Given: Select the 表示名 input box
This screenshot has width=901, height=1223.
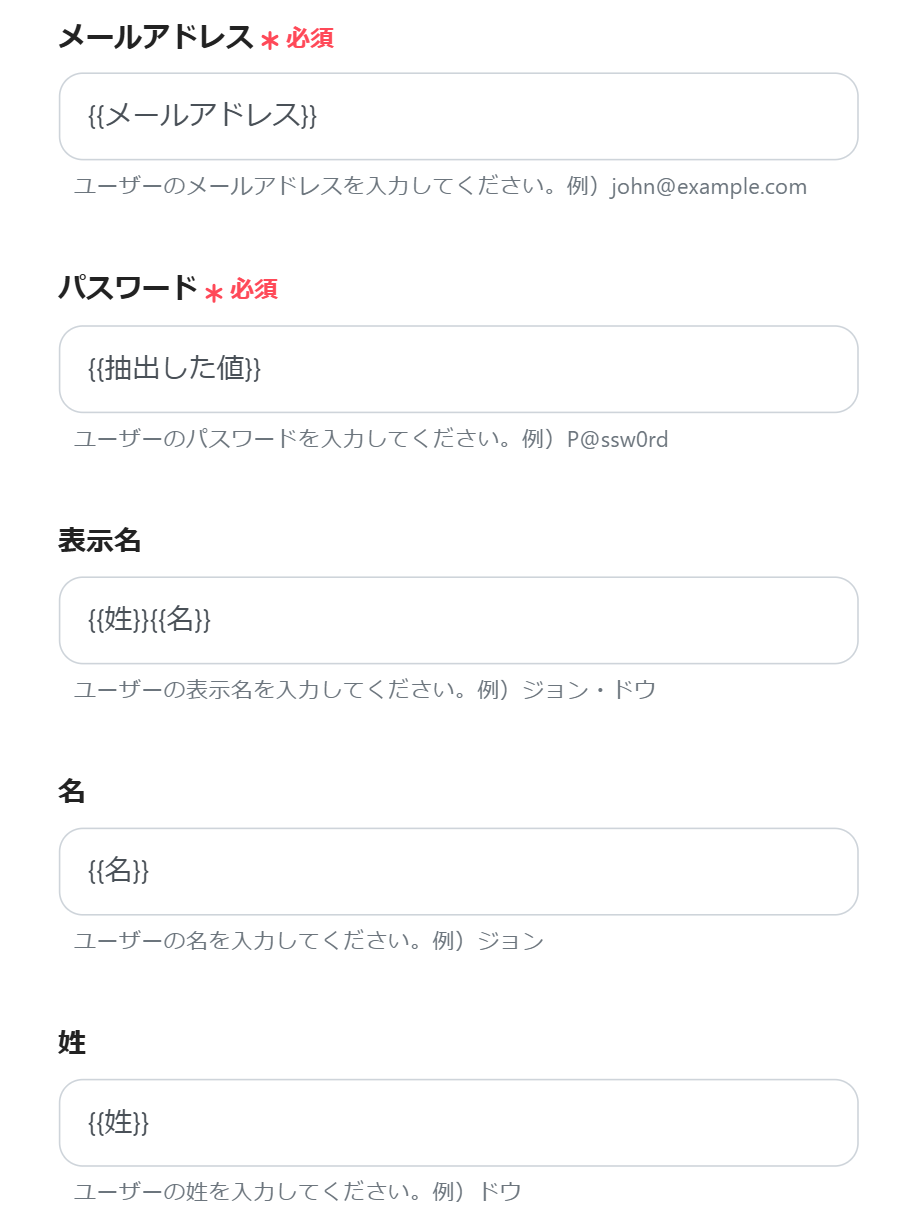Looking at the screenshot, I should 458,620.
